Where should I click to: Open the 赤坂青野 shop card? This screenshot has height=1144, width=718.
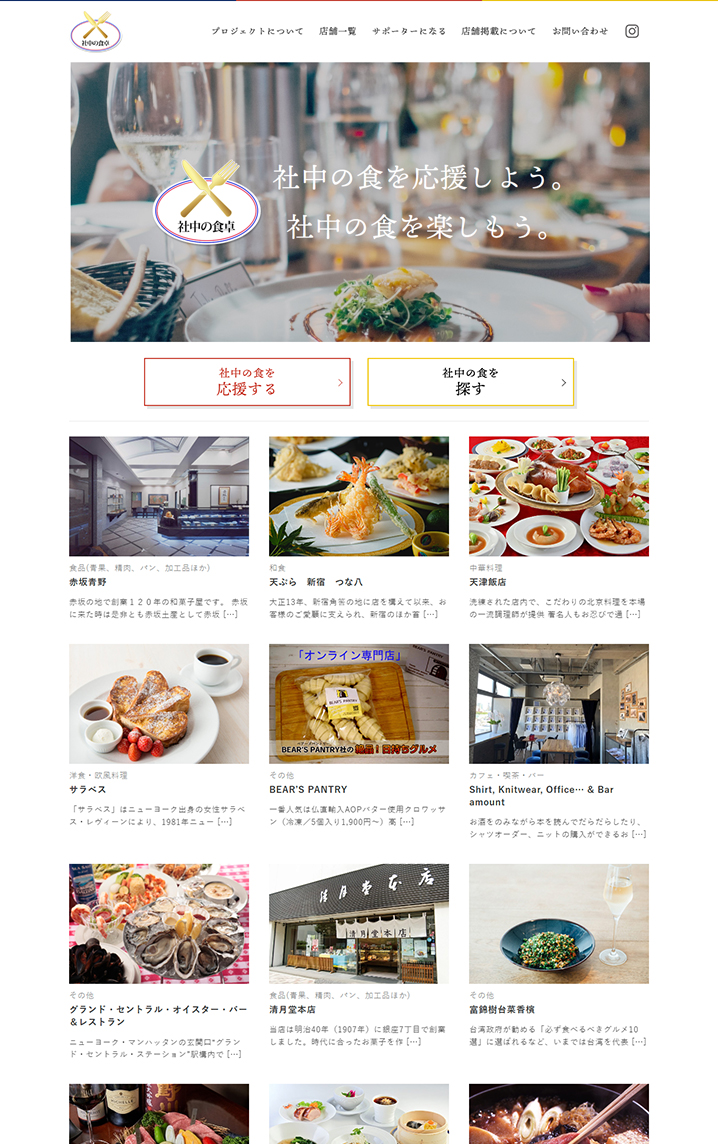coord(159,496)
